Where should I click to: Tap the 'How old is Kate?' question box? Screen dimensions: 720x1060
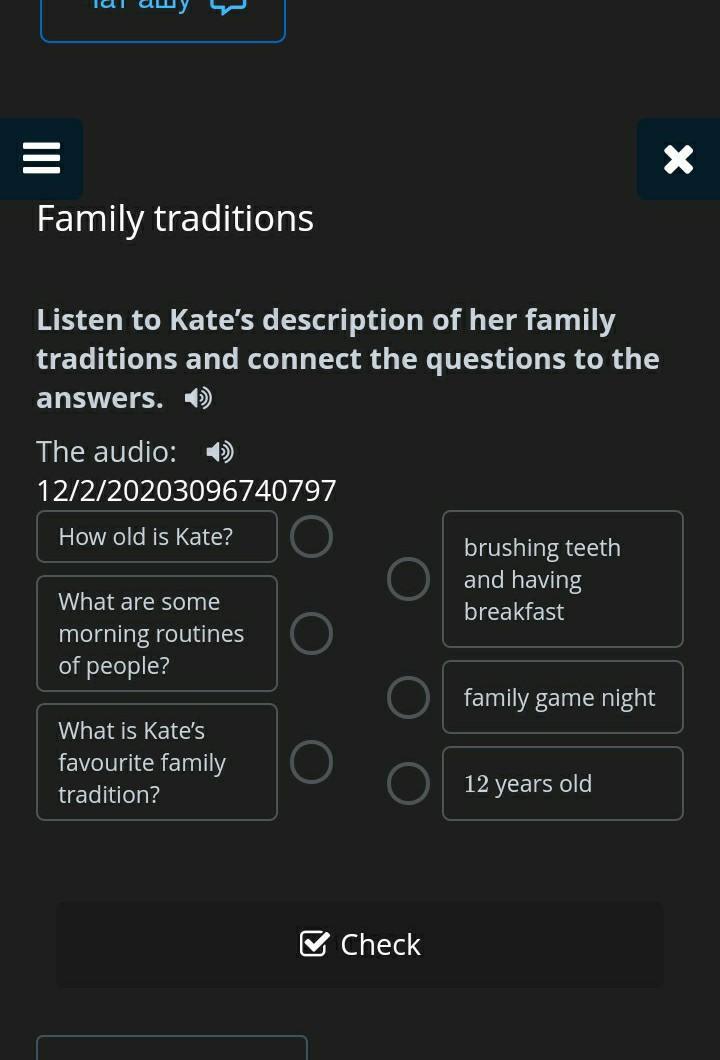[157, 537]
